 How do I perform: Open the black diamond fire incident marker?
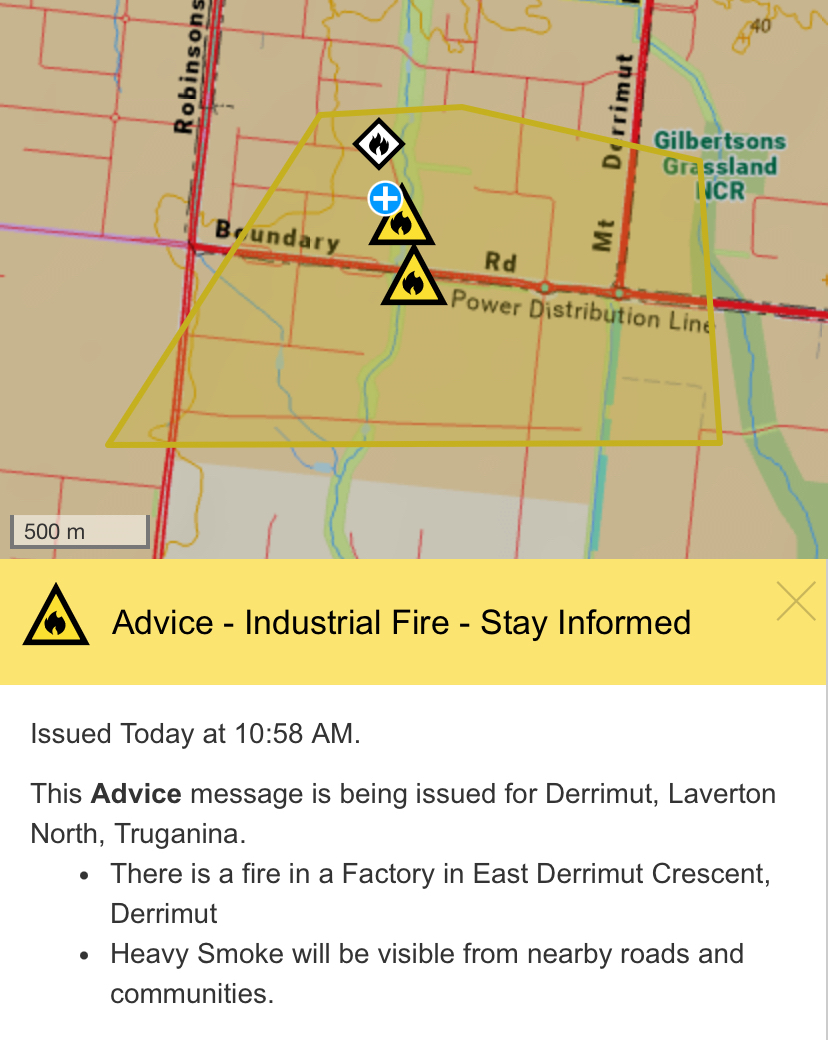click(378, 145)
